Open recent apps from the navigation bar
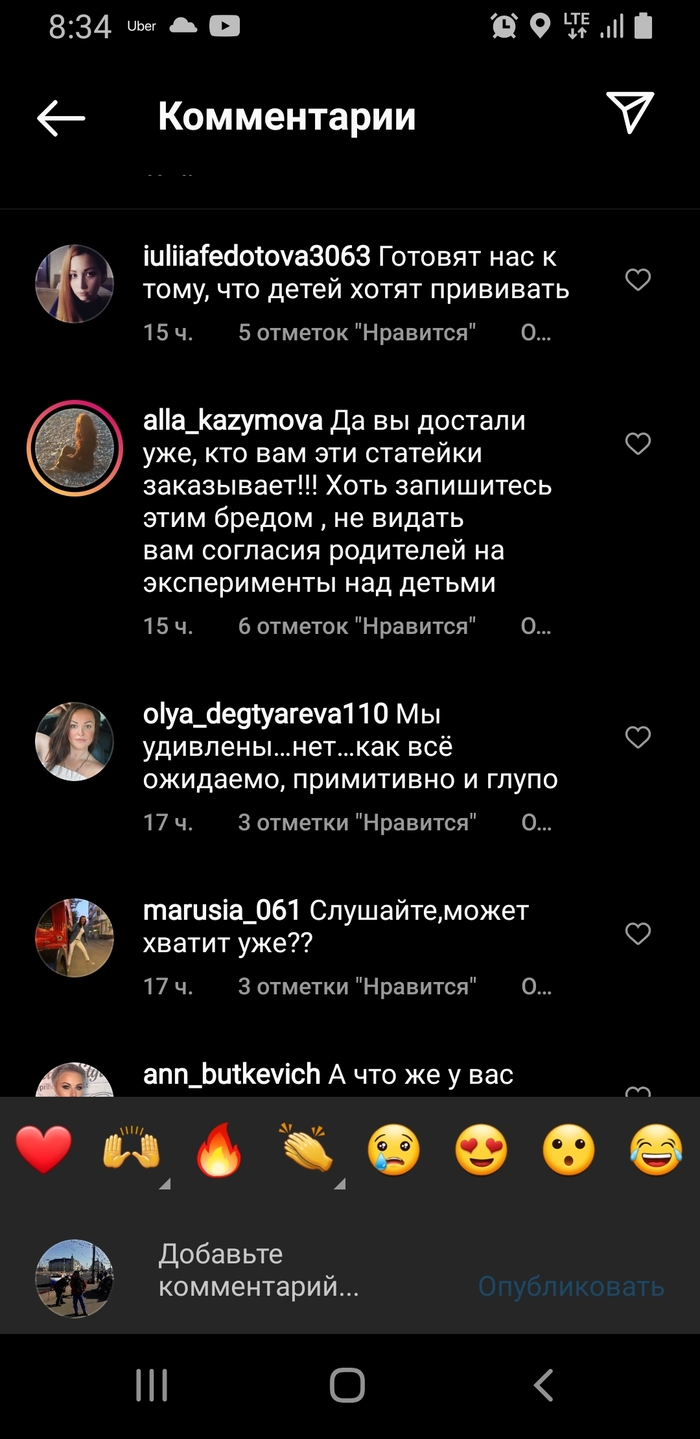700x1439 pixels. (151, 1385)
